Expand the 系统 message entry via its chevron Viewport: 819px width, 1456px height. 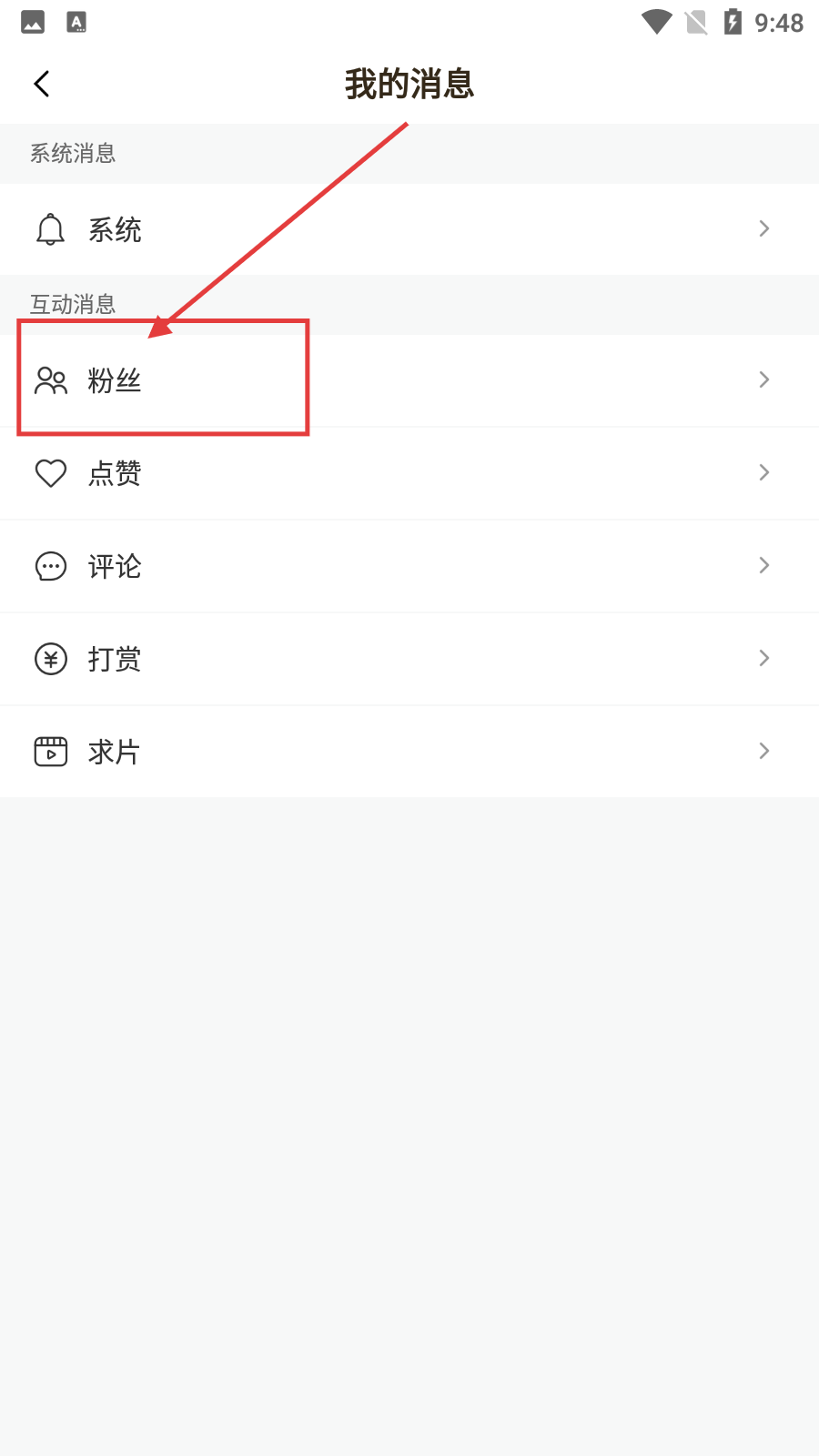tap(763, 228)
